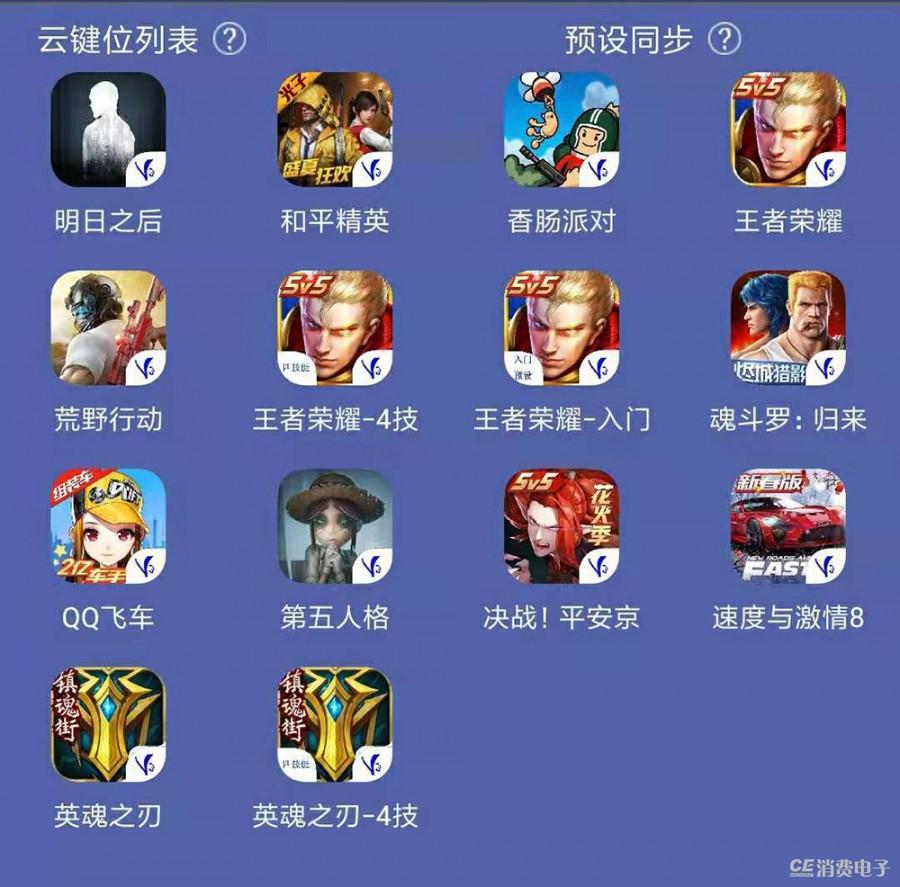Open the QQ飞车 key mapping
Viewport: 900px width, 887px height.
click(108, 526)
